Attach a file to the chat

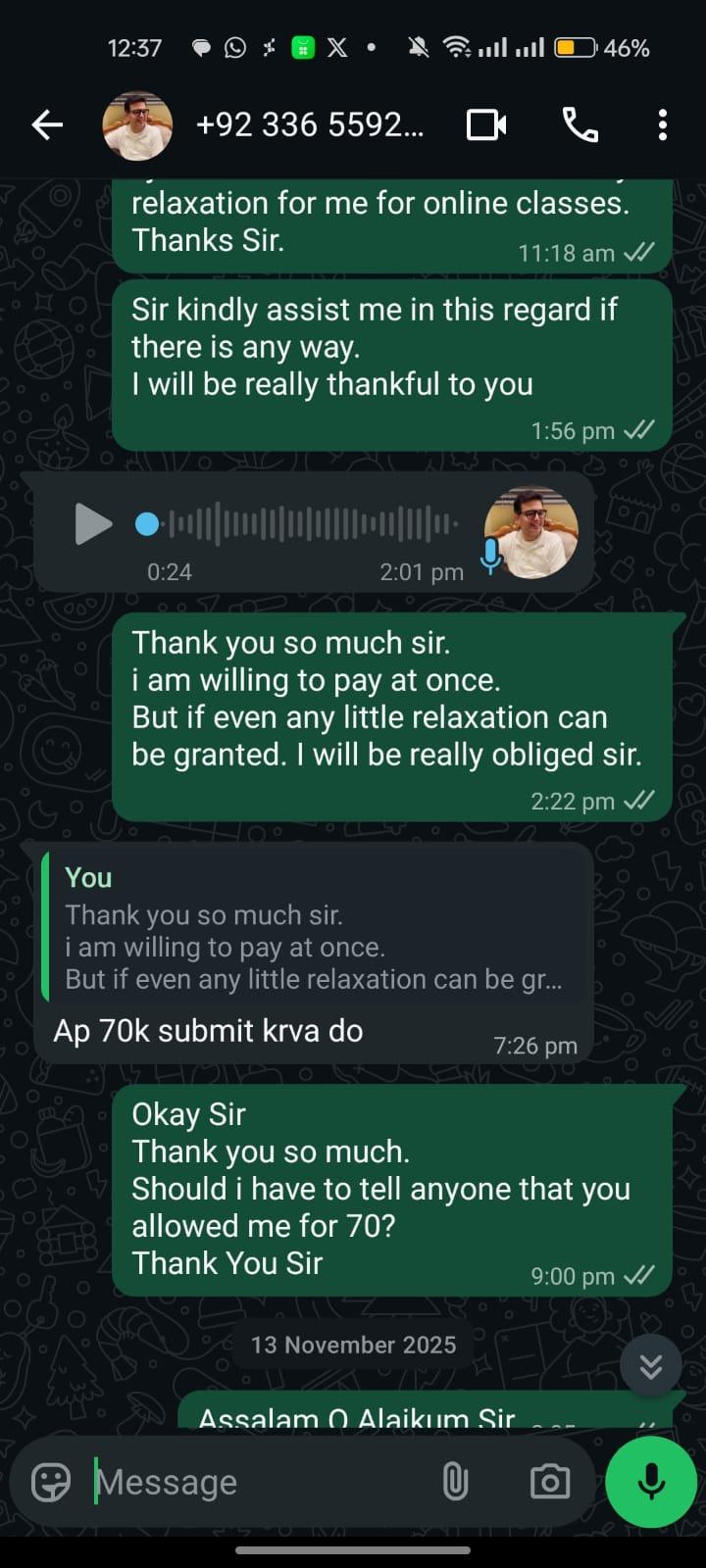[455, 1482]
